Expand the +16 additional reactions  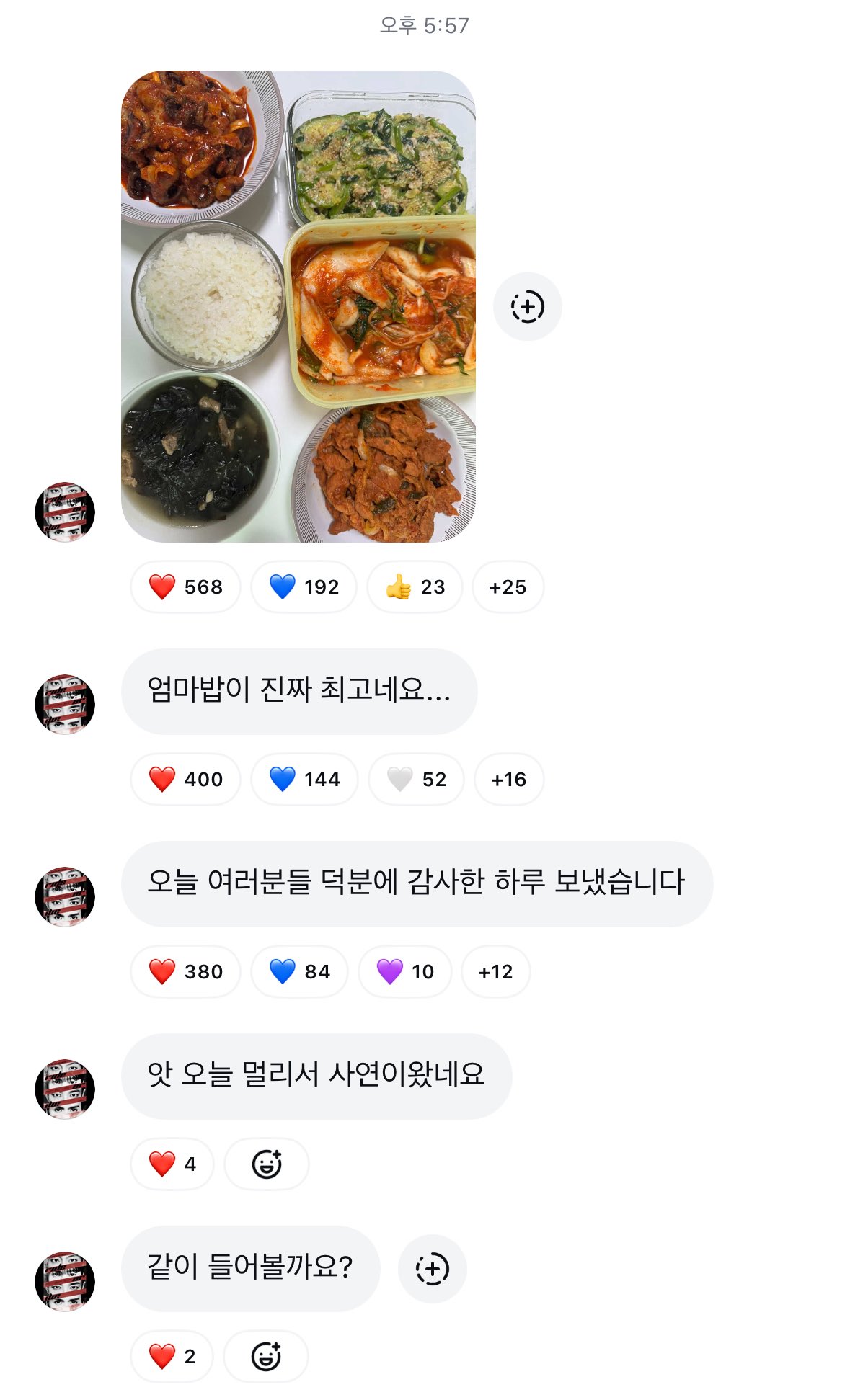(x=508, y=779)
